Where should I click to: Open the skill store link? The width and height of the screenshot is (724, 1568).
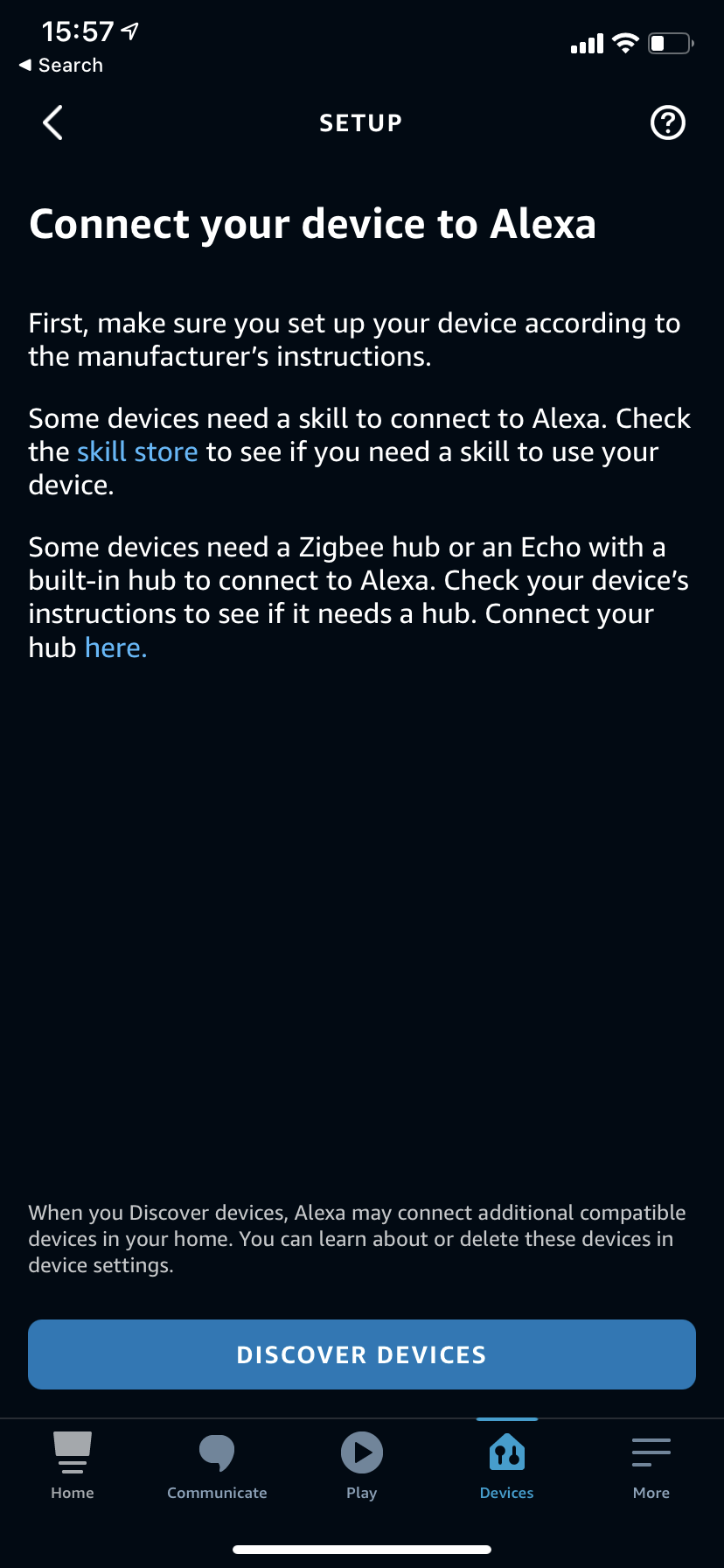coord(137,451)
